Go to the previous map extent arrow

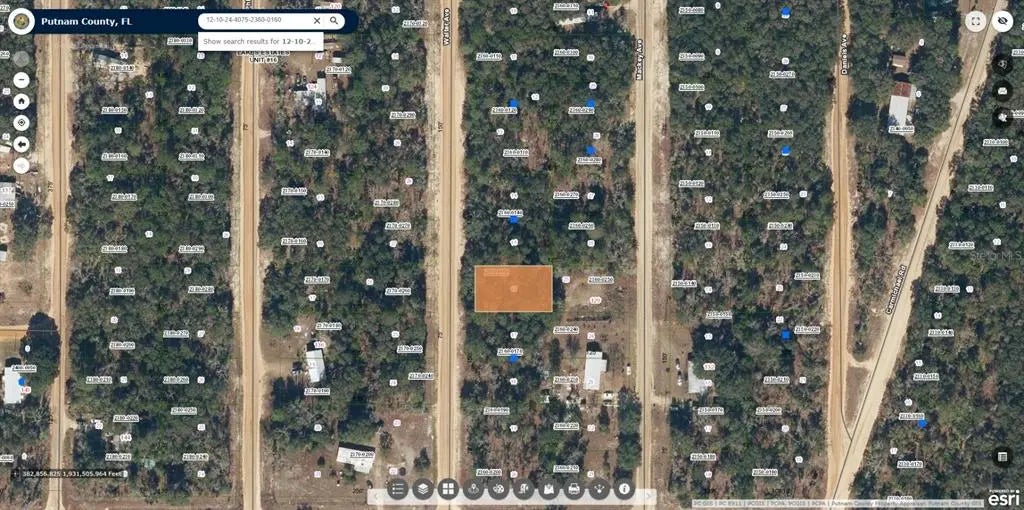(x=21, y=144)
